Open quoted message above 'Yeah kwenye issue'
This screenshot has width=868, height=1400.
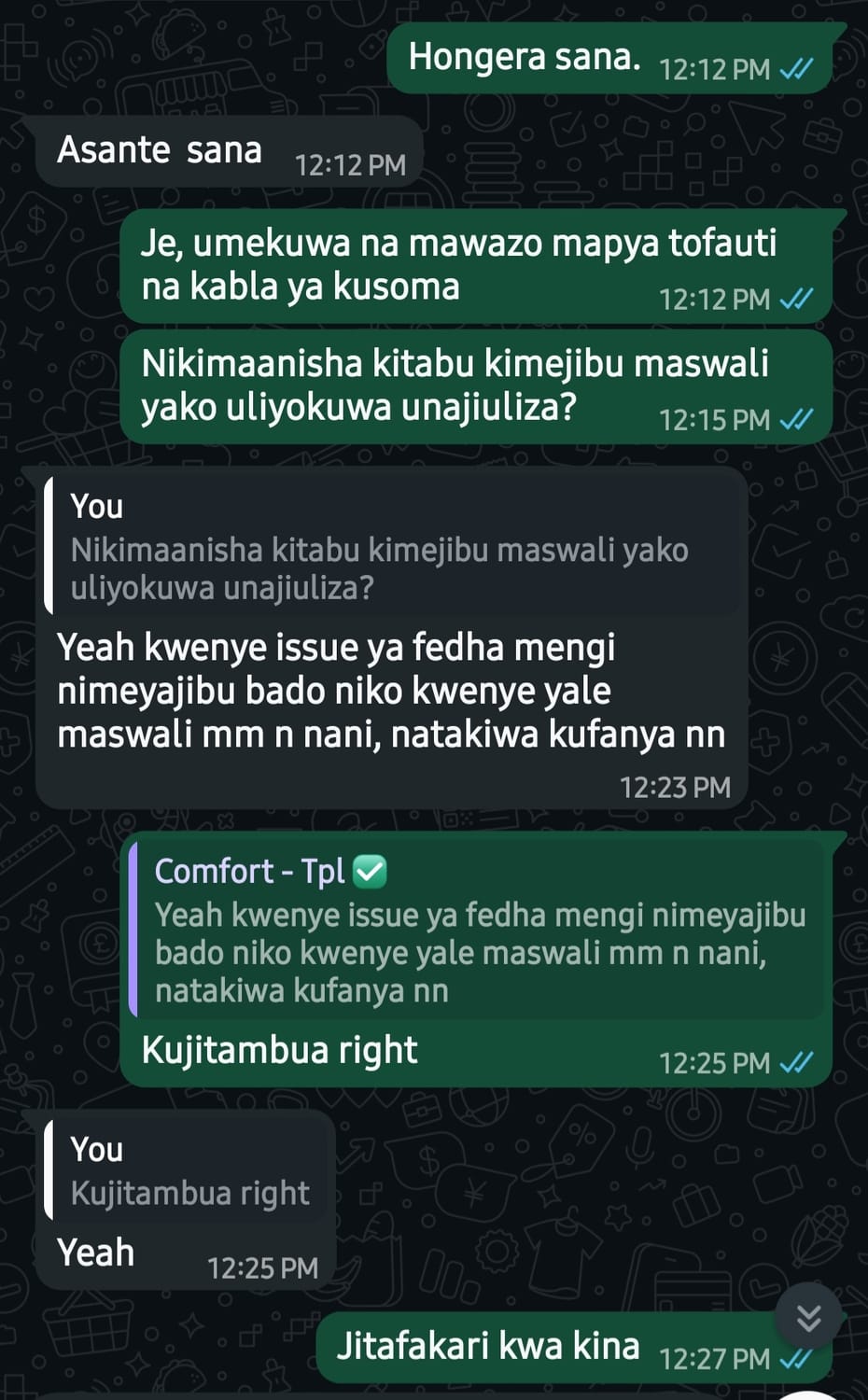point(392,546)
